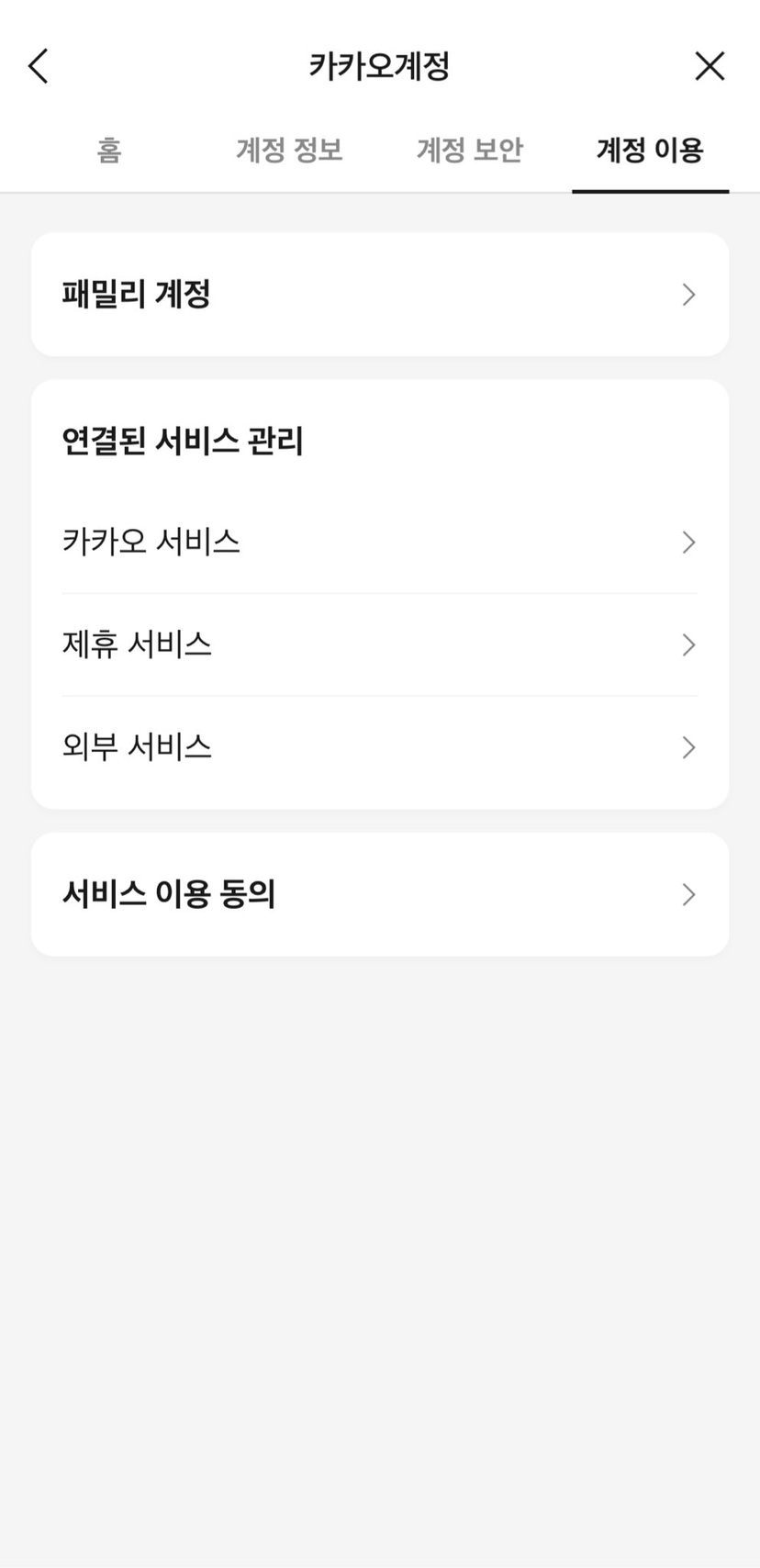This screenshot has height=1568, width=760.
Task: Open 서비스 이용 동의
Action: pyautogui.click(x=380, y=894)
